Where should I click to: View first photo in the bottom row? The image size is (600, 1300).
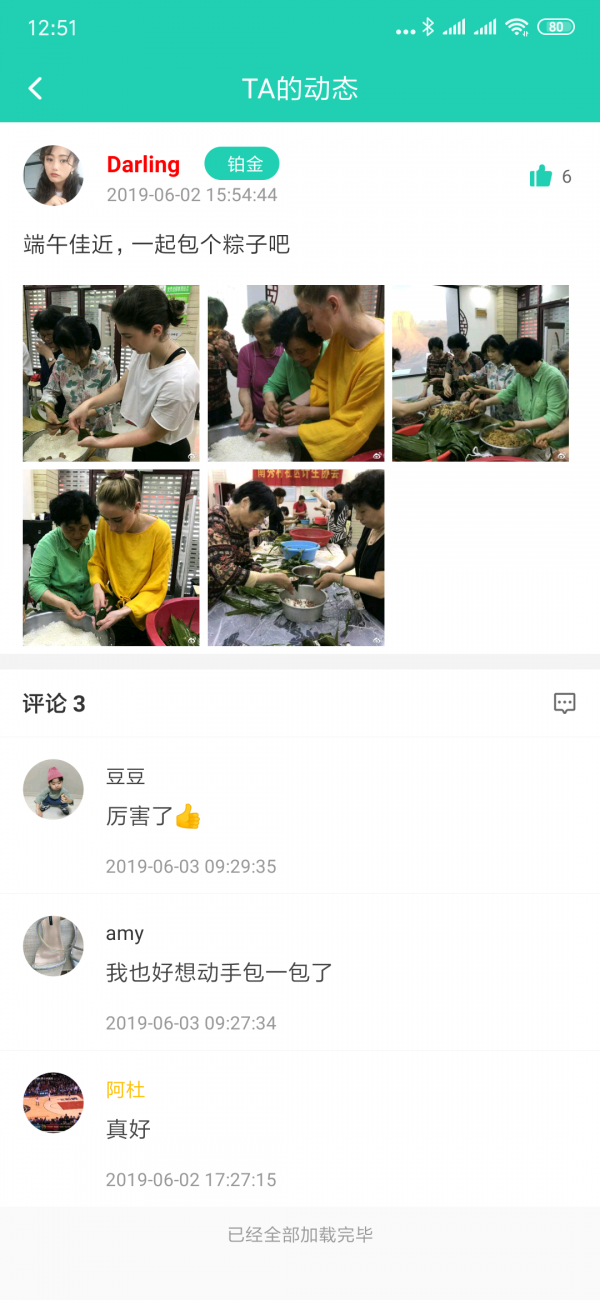[x=111, y=558]
